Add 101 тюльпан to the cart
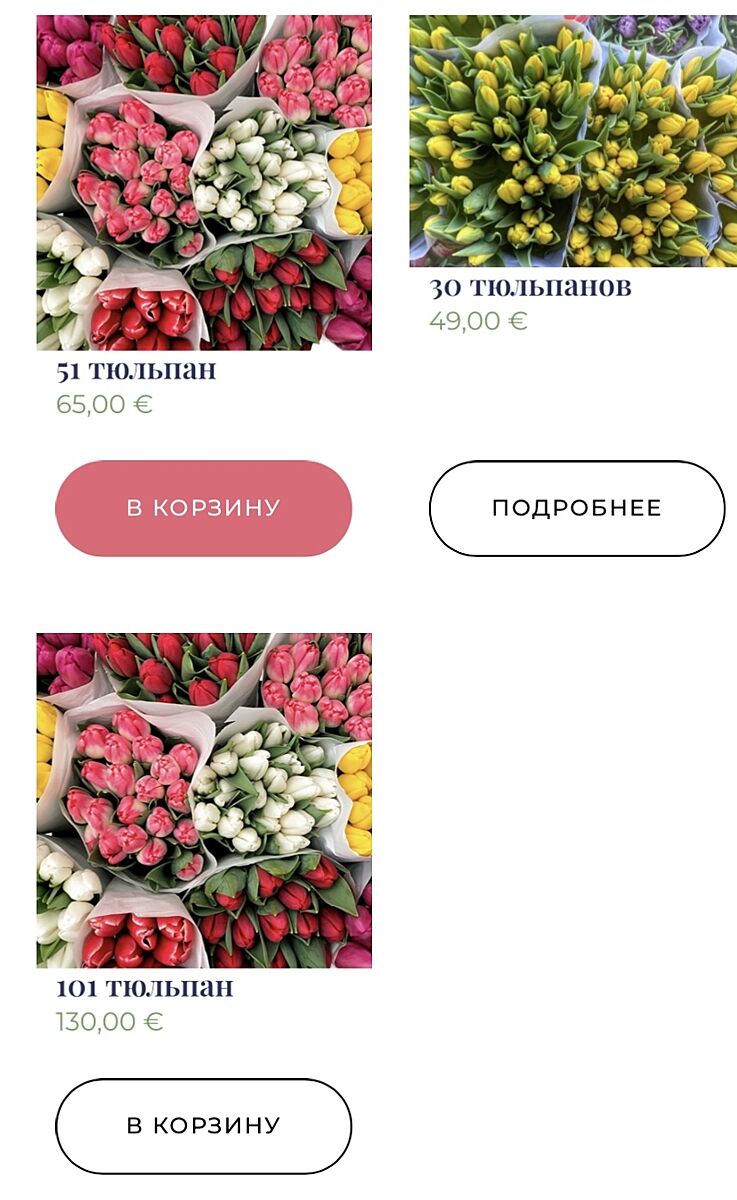The width and height of the screenshot is (737, 1200). (x=203, y=1125)
